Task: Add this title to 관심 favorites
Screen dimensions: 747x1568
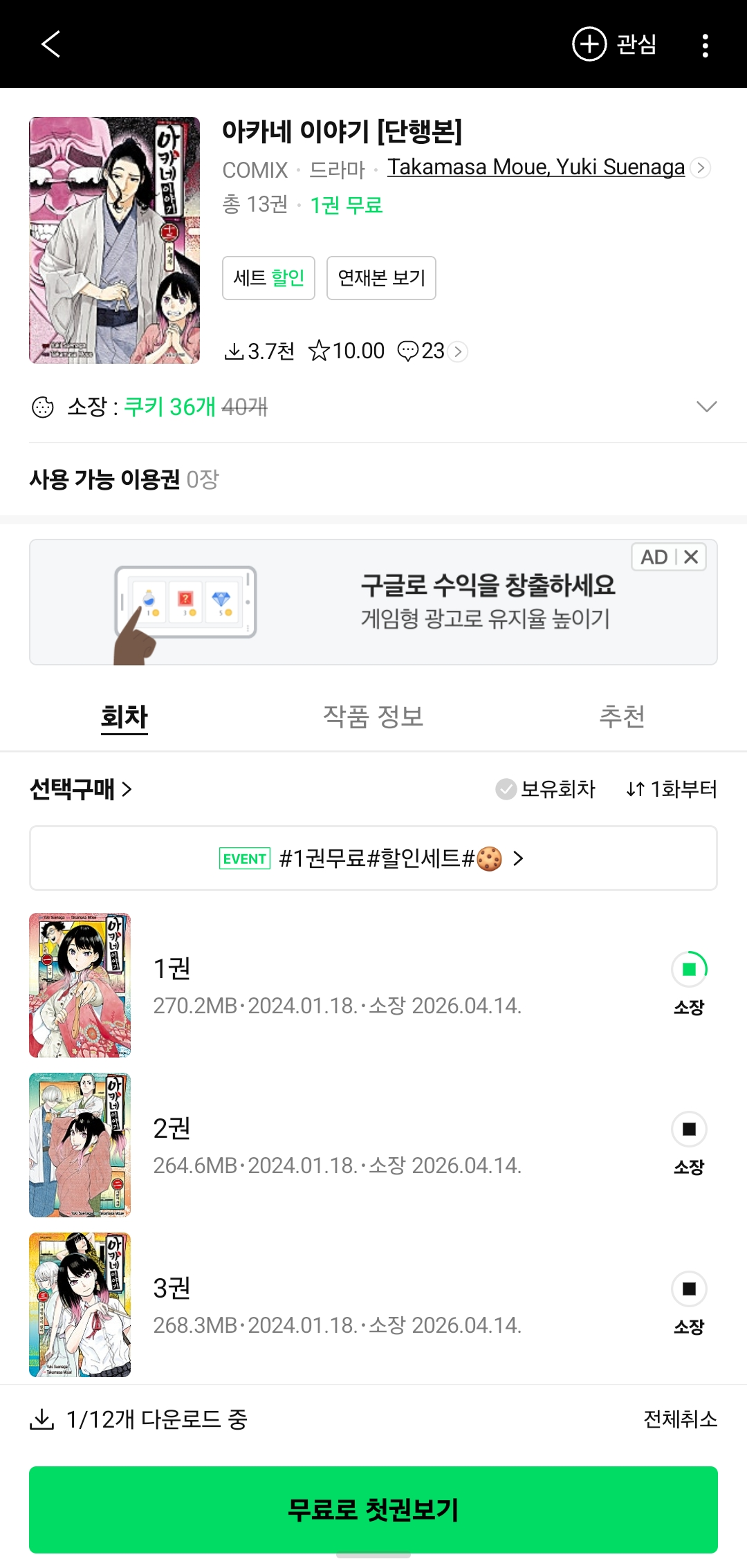Action: click(614, 44)
